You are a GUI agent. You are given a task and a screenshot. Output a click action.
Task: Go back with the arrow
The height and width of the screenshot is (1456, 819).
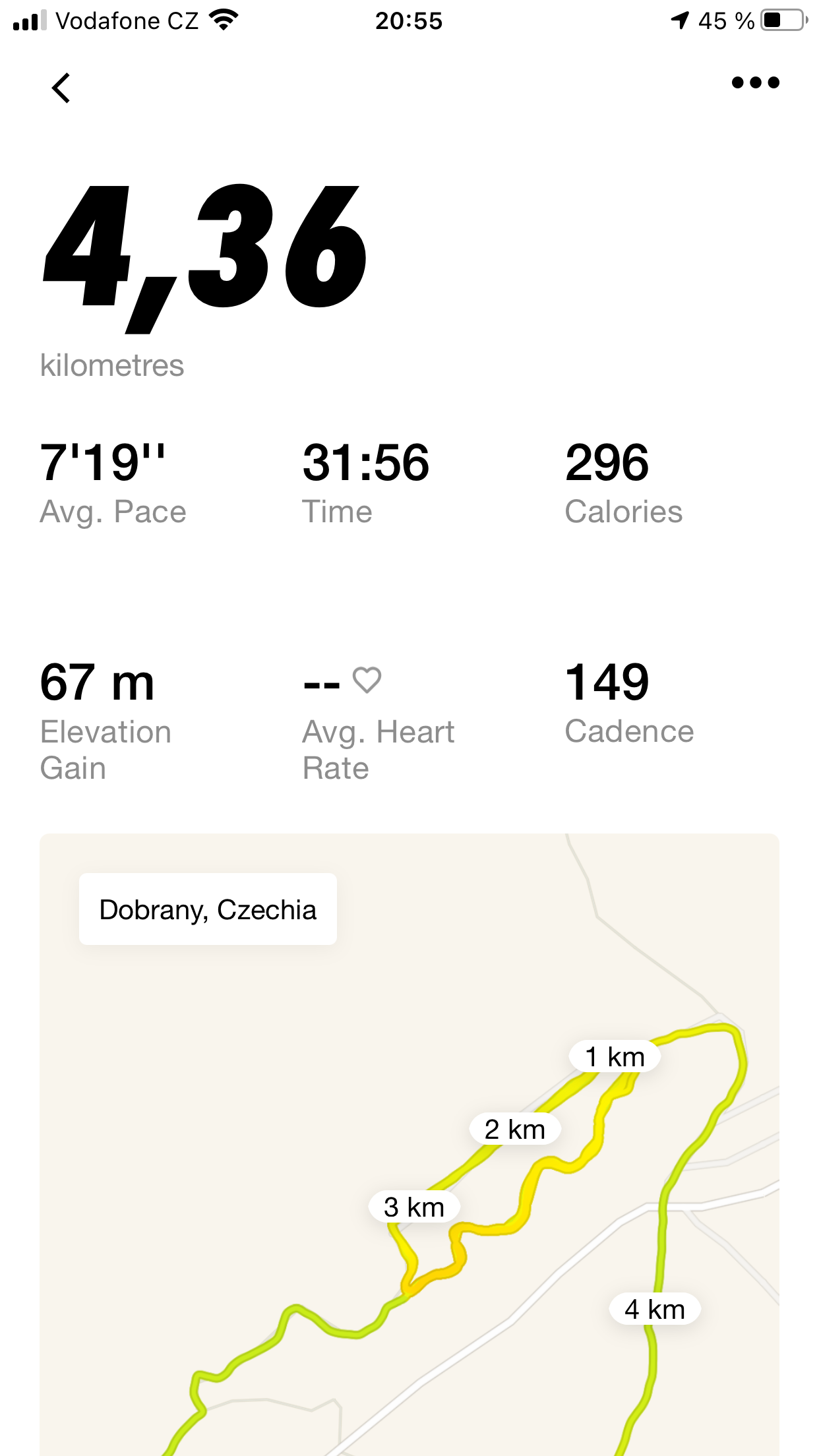(61, 88)
